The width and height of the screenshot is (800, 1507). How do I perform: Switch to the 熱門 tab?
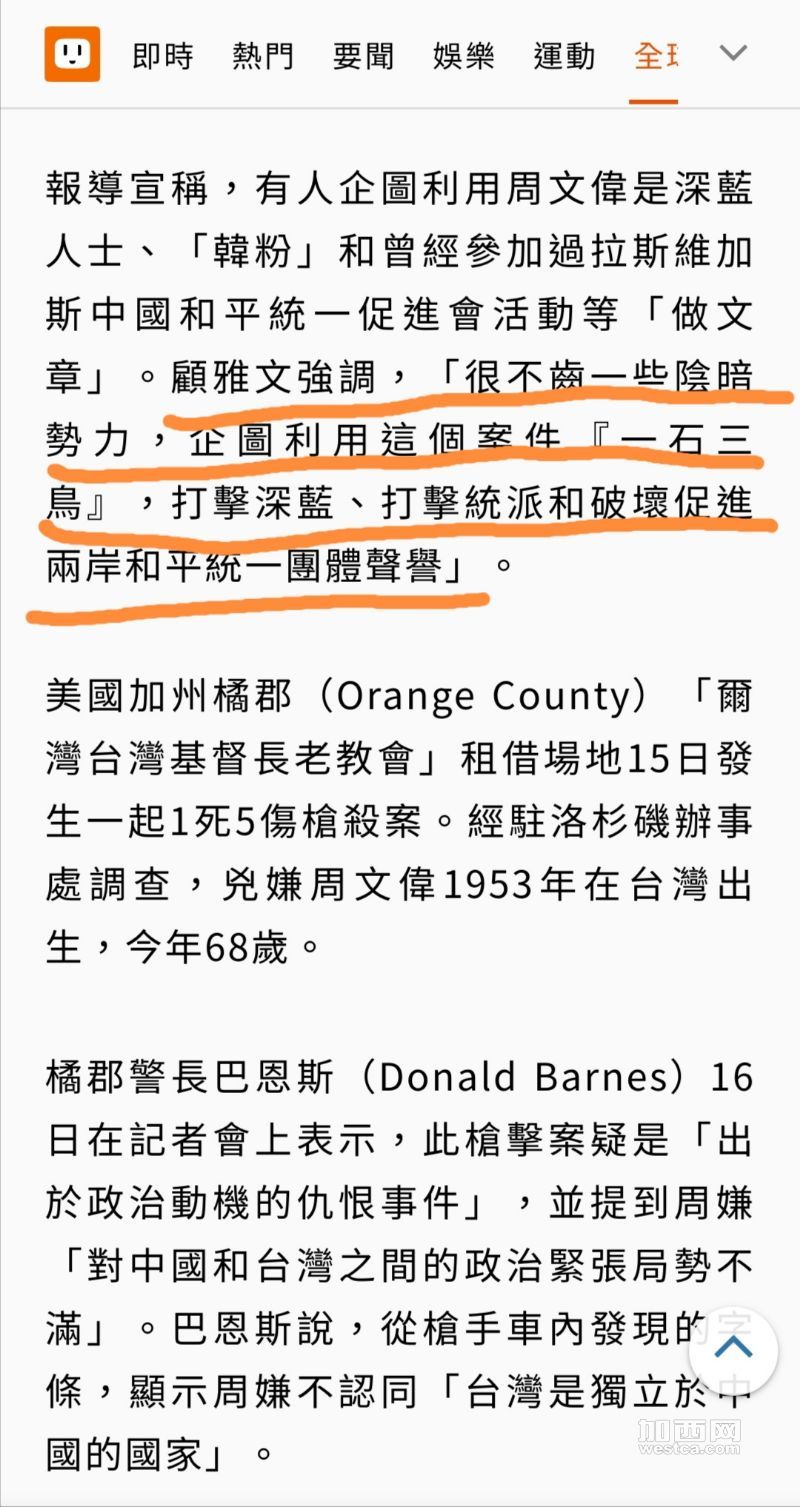(x=263, y=55)
